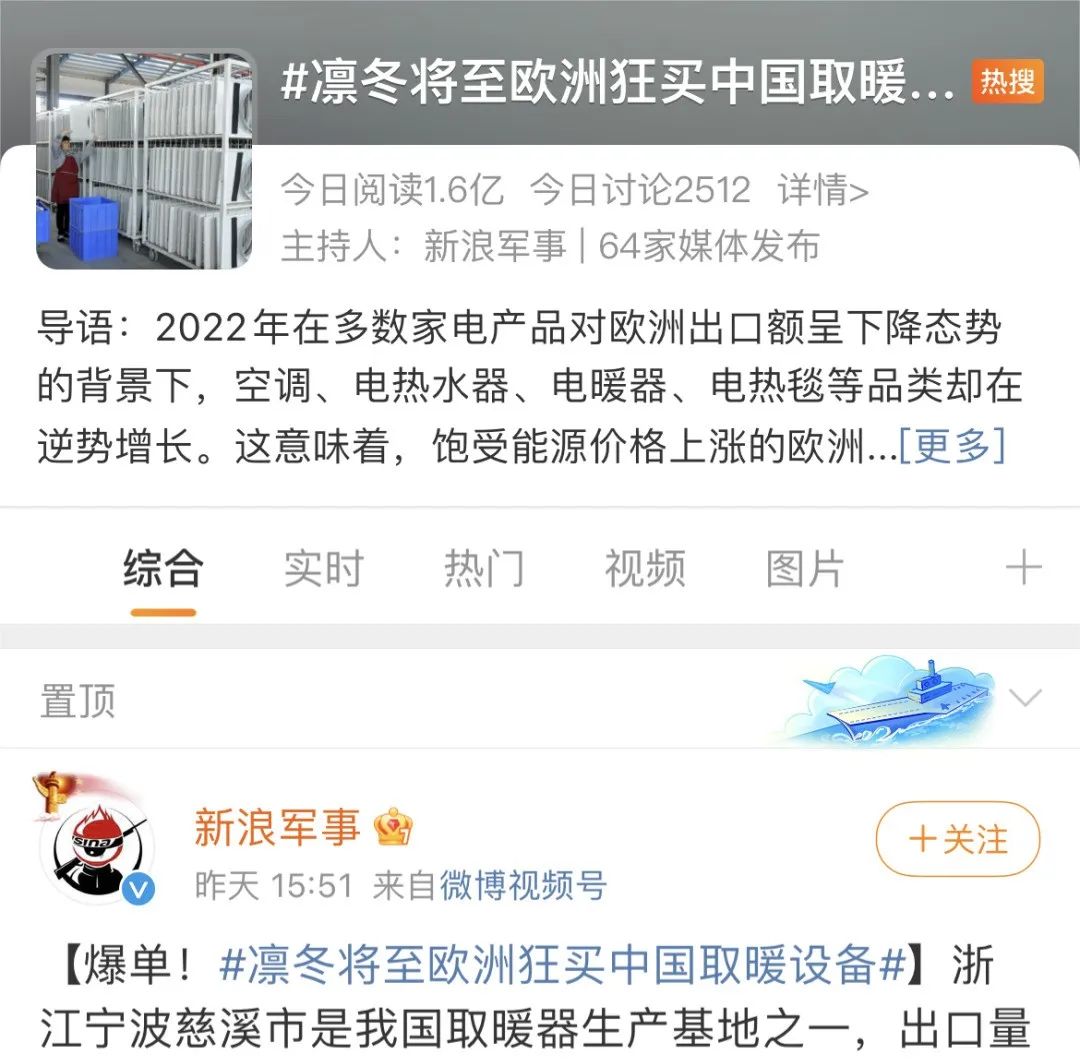Select the 综合 tab
The image size is (1080, 1059).
(x=163, y=569)
